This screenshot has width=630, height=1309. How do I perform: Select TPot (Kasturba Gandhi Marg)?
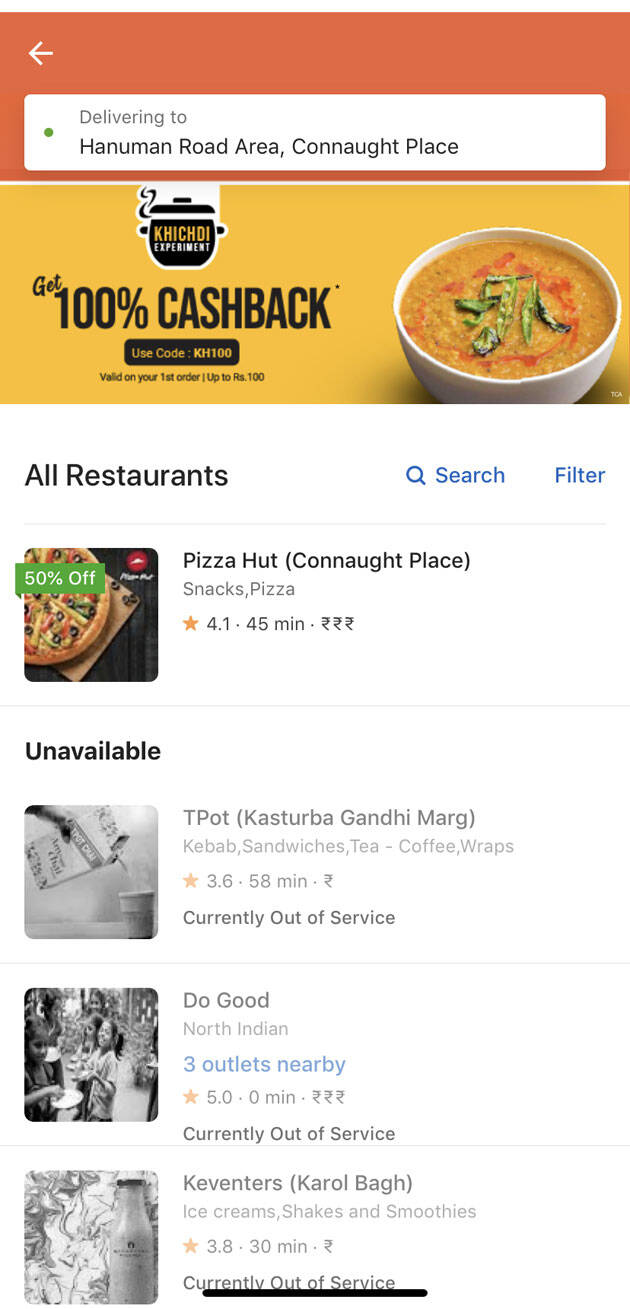click(329, 818)
